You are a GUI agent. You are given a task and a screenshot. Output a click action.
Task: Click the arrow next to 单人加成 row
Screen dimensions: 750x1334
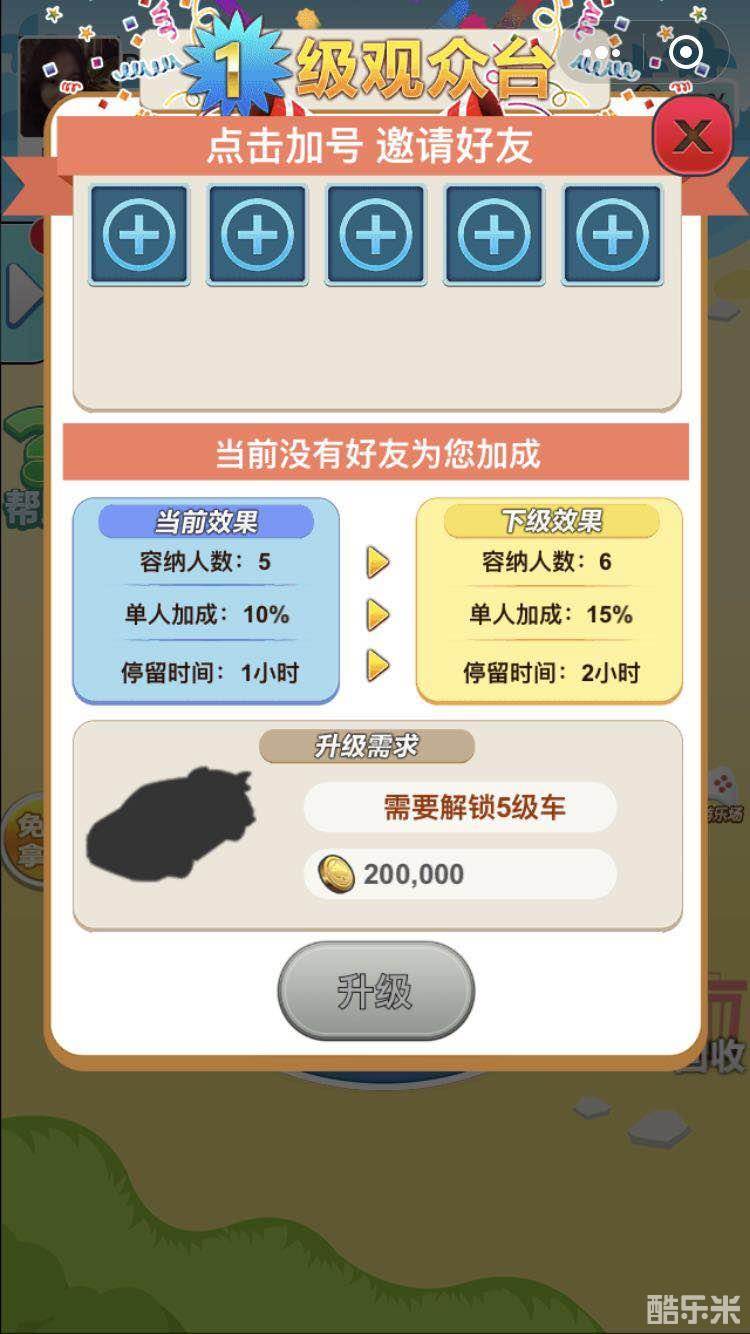[x=377, y=613]
